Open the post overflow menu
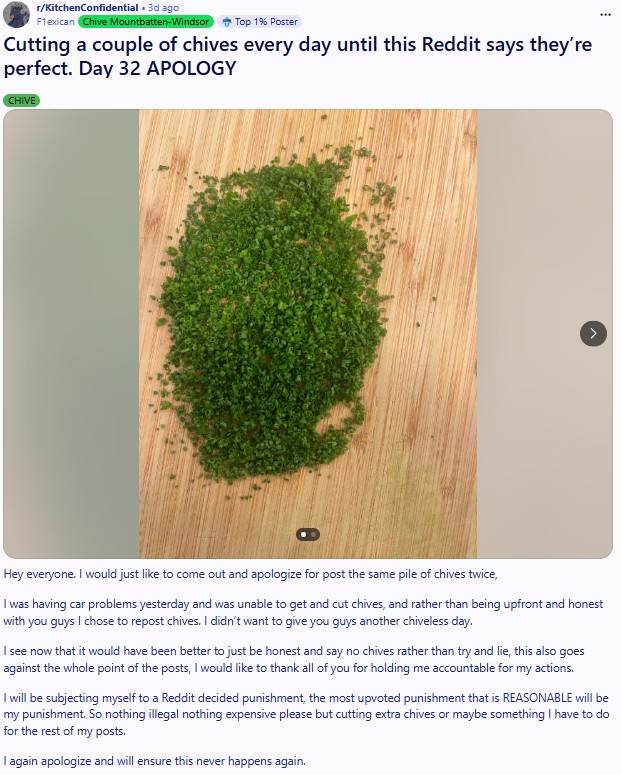The image size is (621, 775). tap(604, 14)
